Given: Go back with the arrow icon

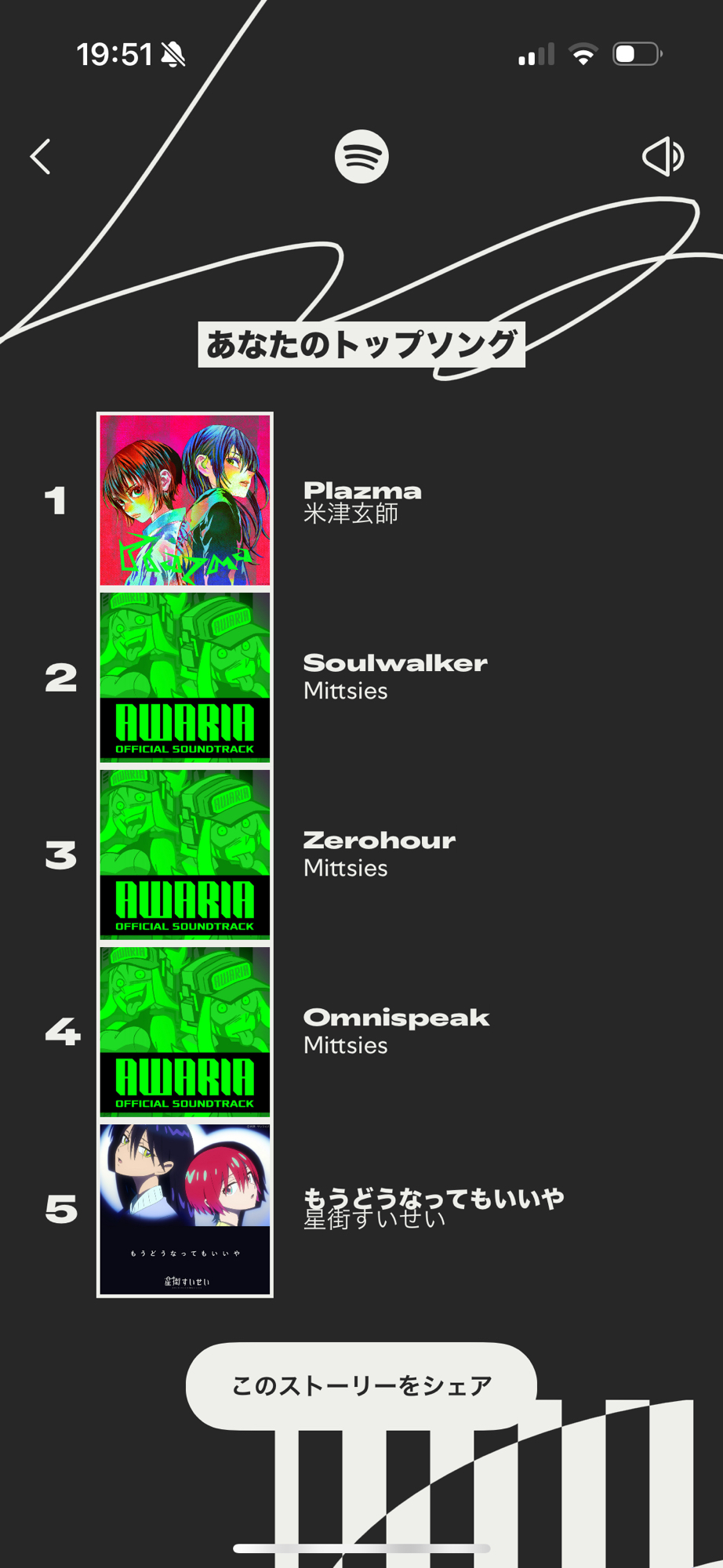Looking at the screenshot, I should pos(41,157).
